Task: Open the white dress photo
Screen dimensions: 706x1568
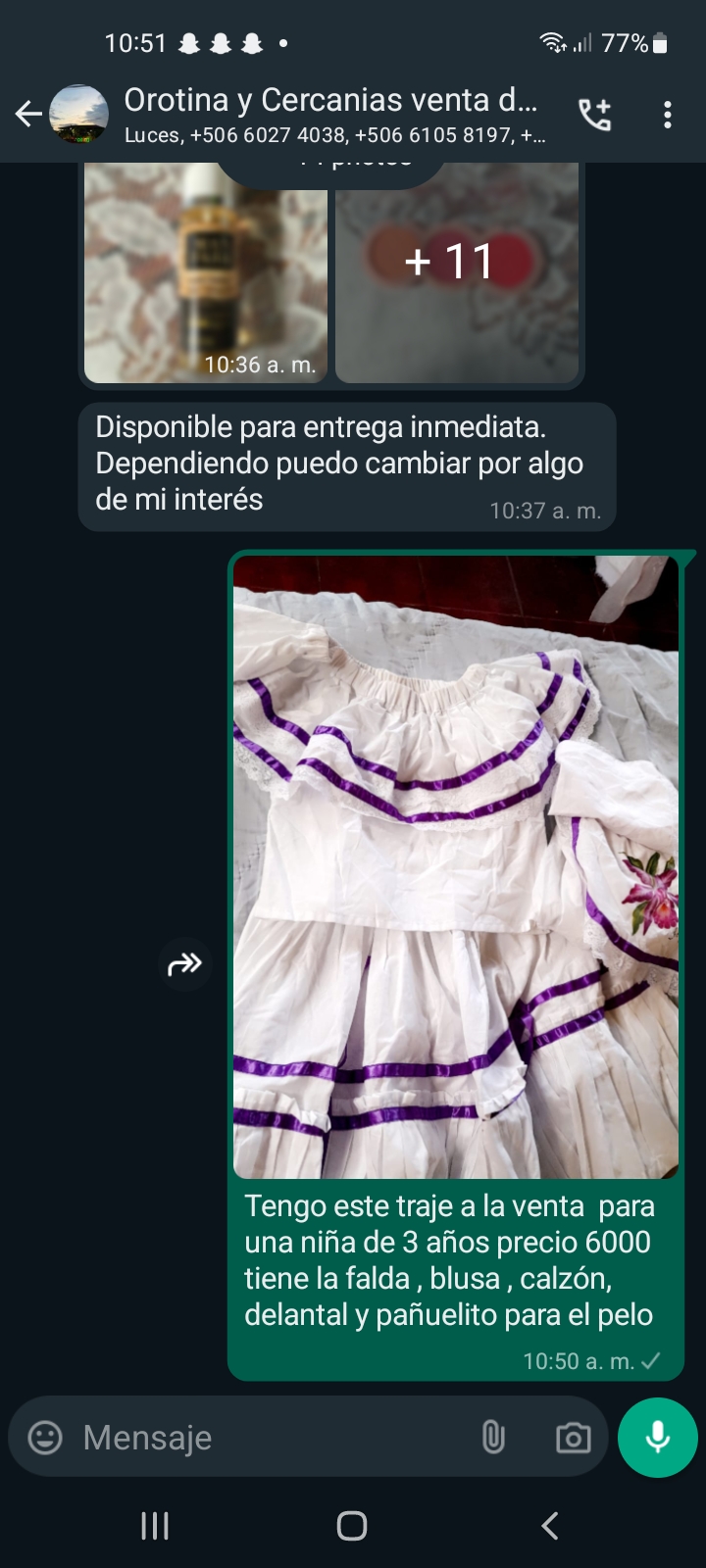Action: tap(456, 866)
